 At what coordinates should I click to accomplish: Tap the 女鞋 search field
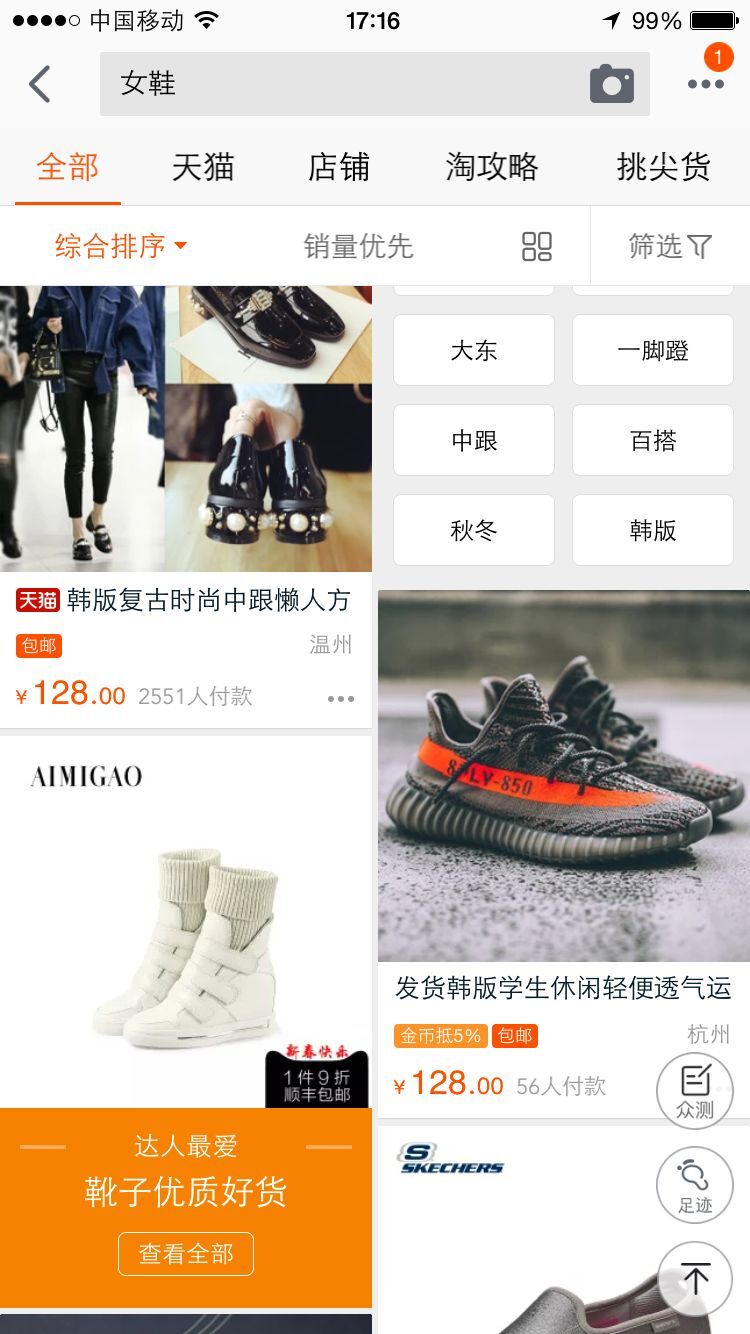(x=340, y=84)
